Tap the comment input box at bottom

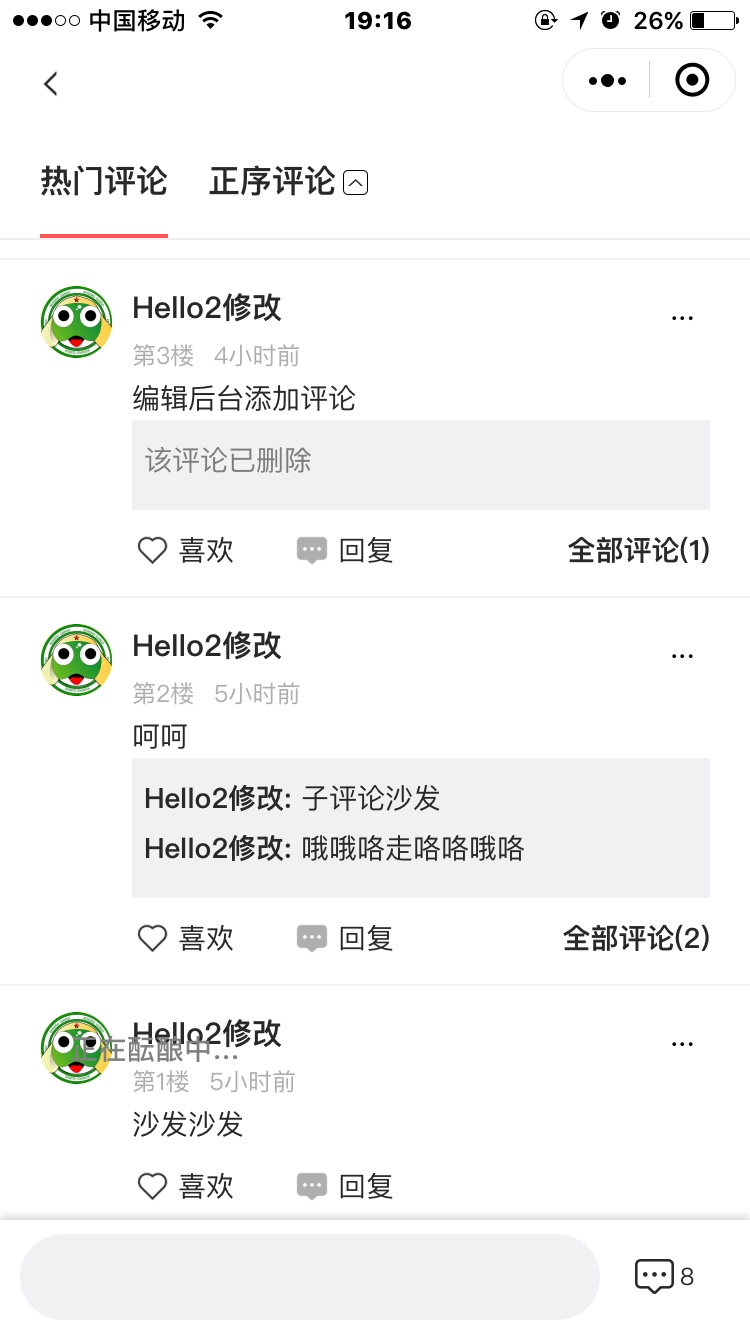click(x=310, y=1276)
